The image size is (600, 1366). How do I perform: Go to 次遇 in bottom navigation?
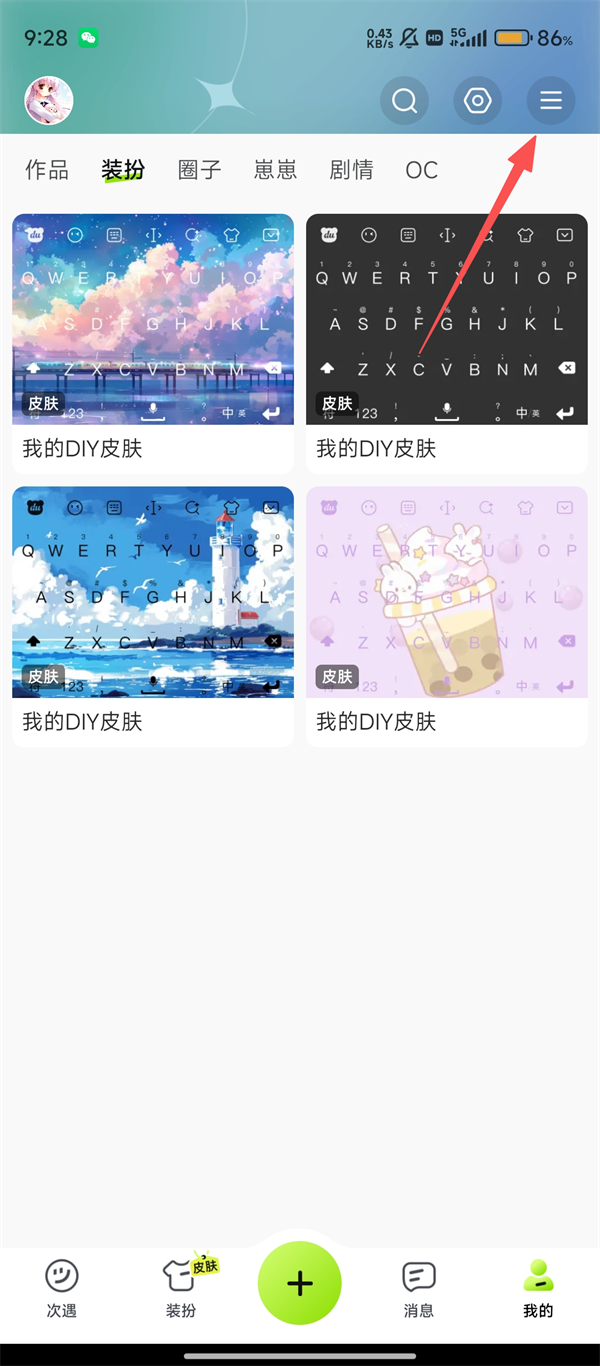click(61, 1288)
